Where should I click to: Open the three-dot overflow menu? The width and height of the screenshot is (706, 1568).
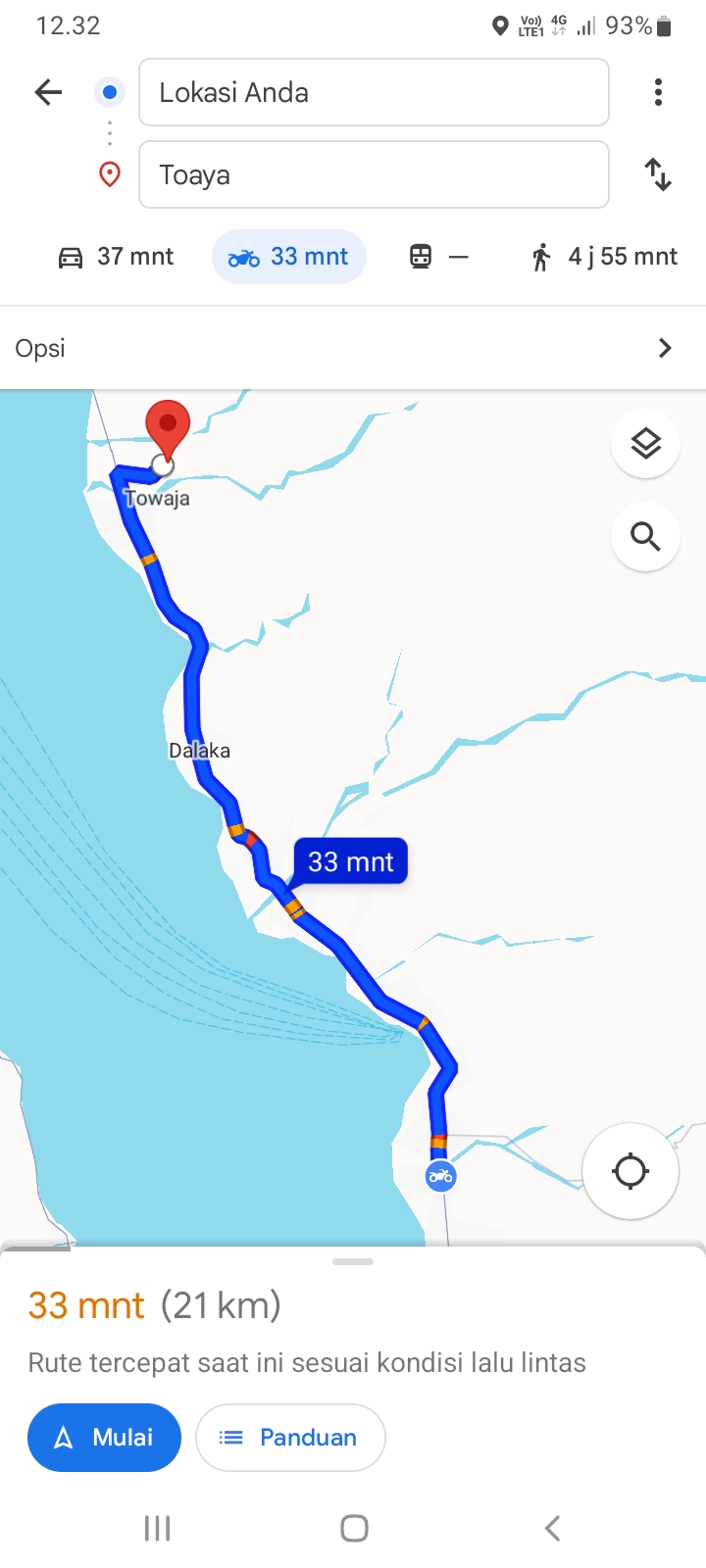click(x=658, y=92)
